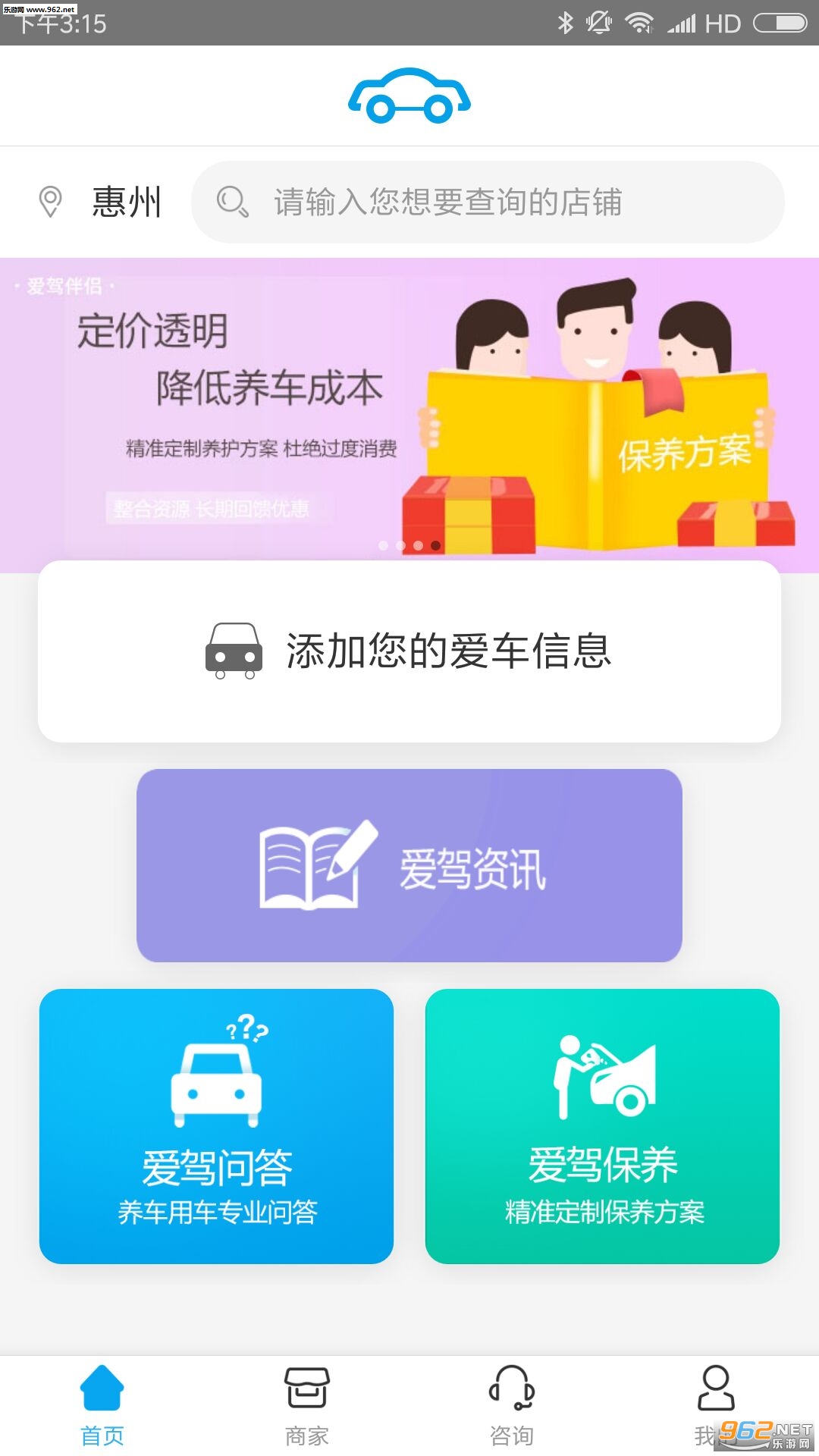Switch to the 首页 tab
The height and width of the screenshot is (1456, 819).
(102, 1404)
